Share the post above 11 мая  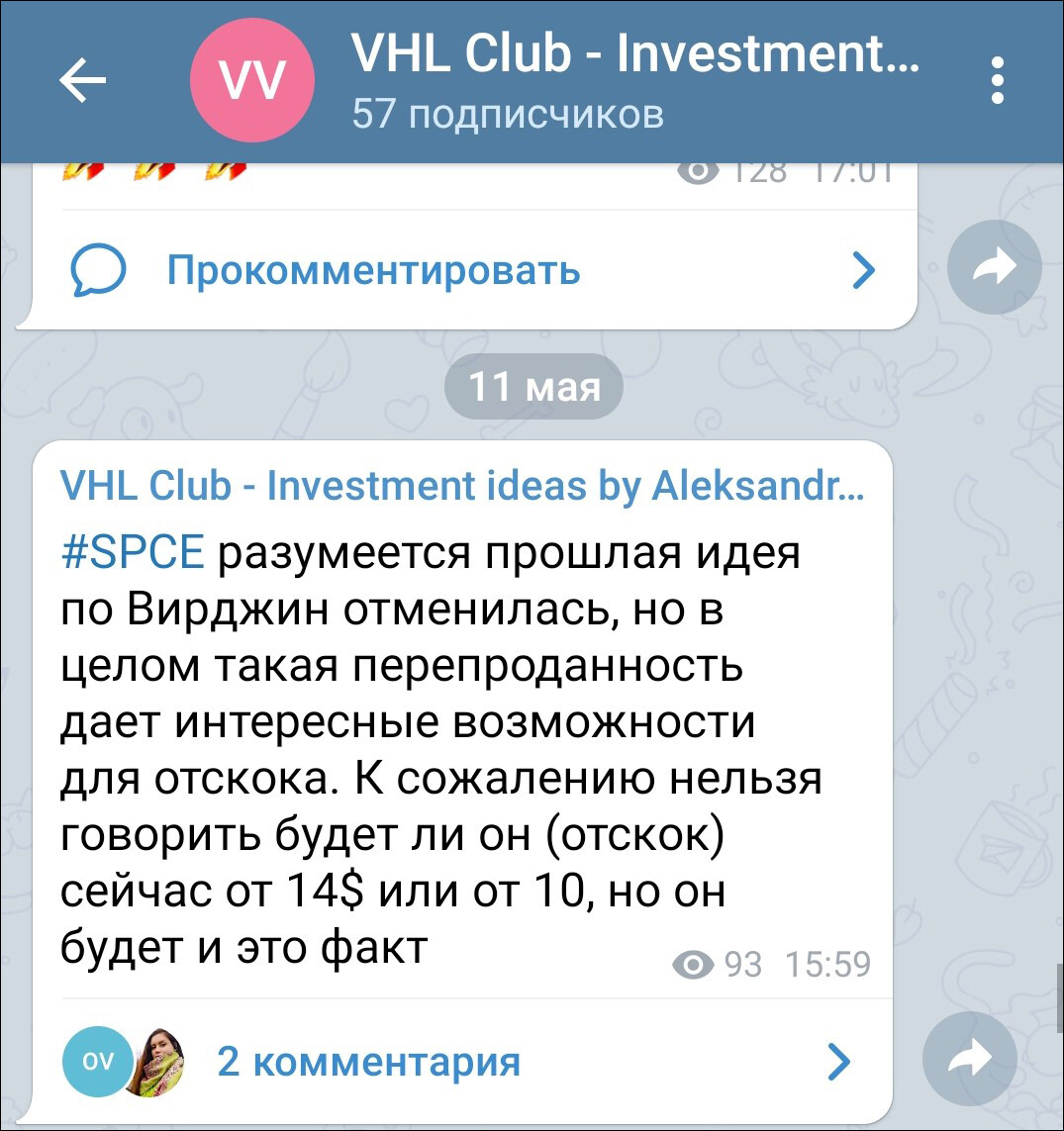[994, 267]
